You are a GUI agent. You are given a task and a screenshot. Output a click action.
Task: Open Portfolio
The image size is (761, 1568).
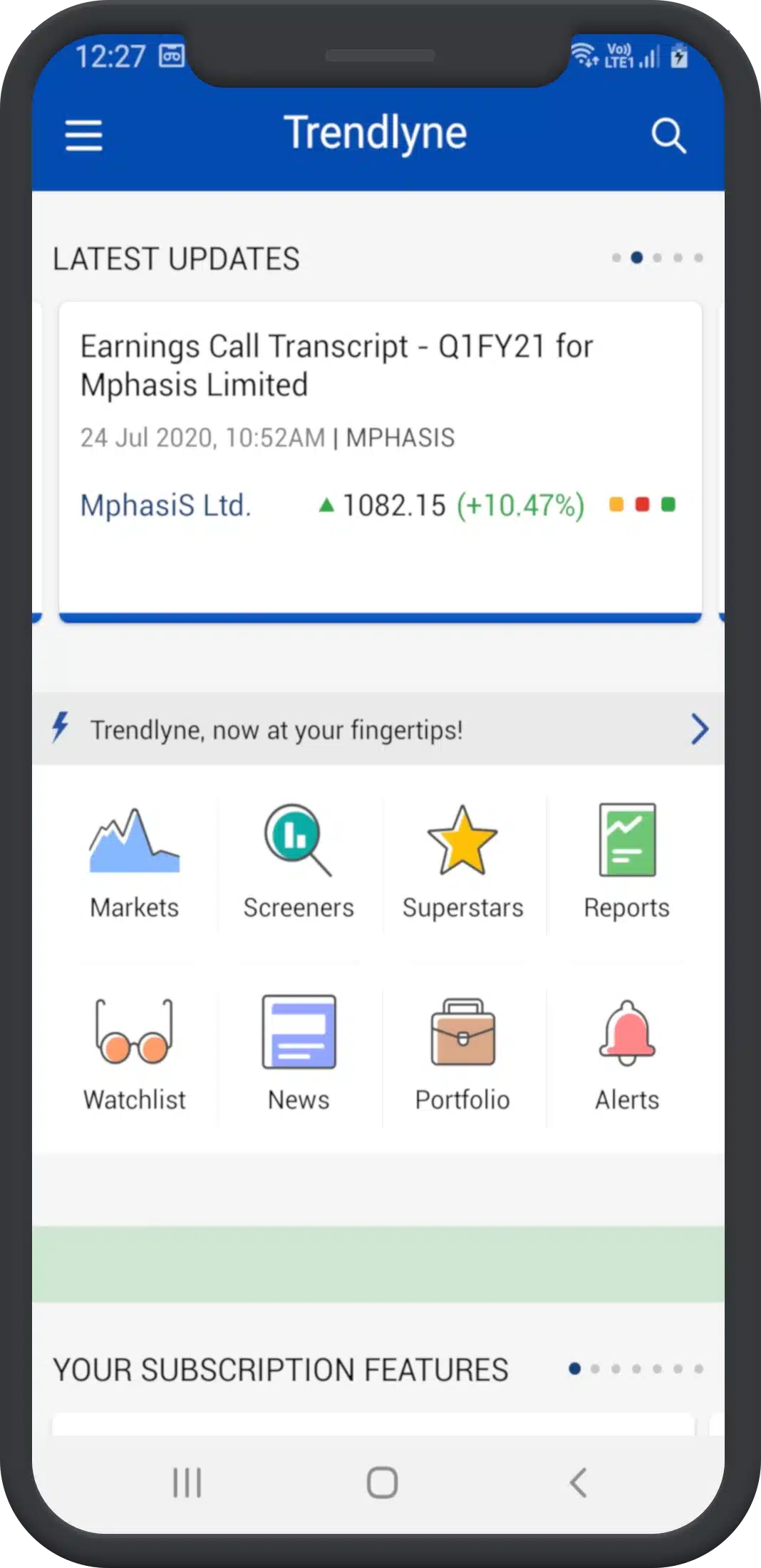click(x=462, y=1054)
